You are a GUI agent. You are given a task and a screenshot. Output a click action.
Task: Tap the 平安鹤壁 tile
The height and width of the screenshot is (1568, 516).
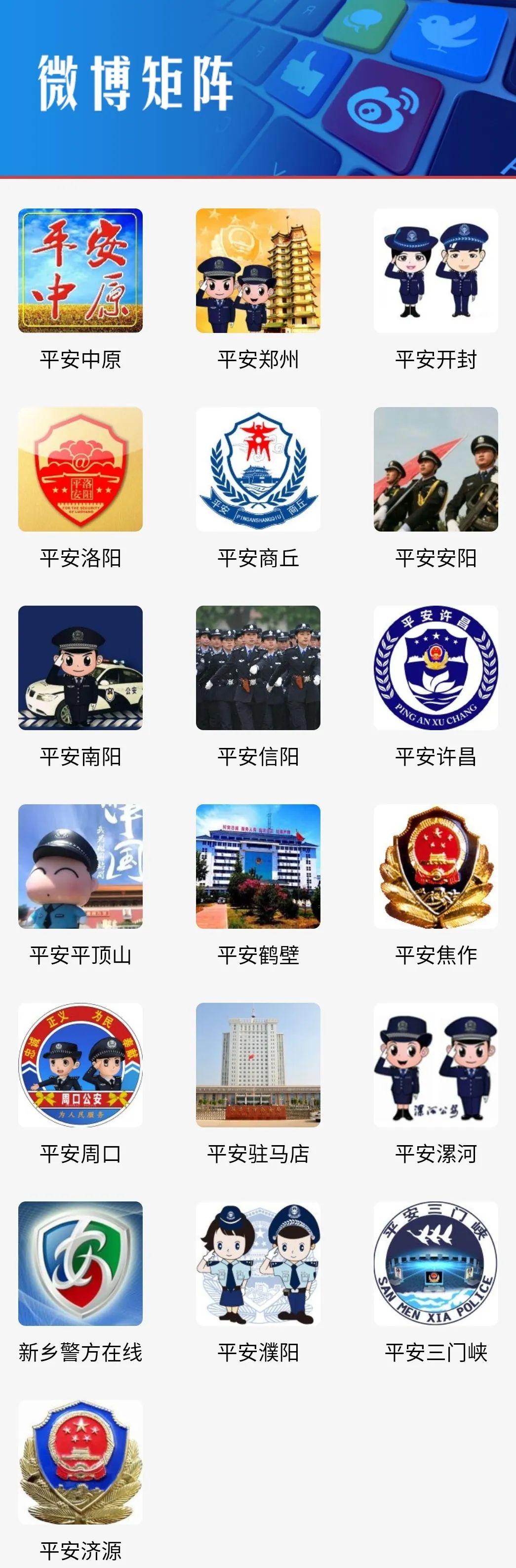pyautogui.click(x=258, y=866)
